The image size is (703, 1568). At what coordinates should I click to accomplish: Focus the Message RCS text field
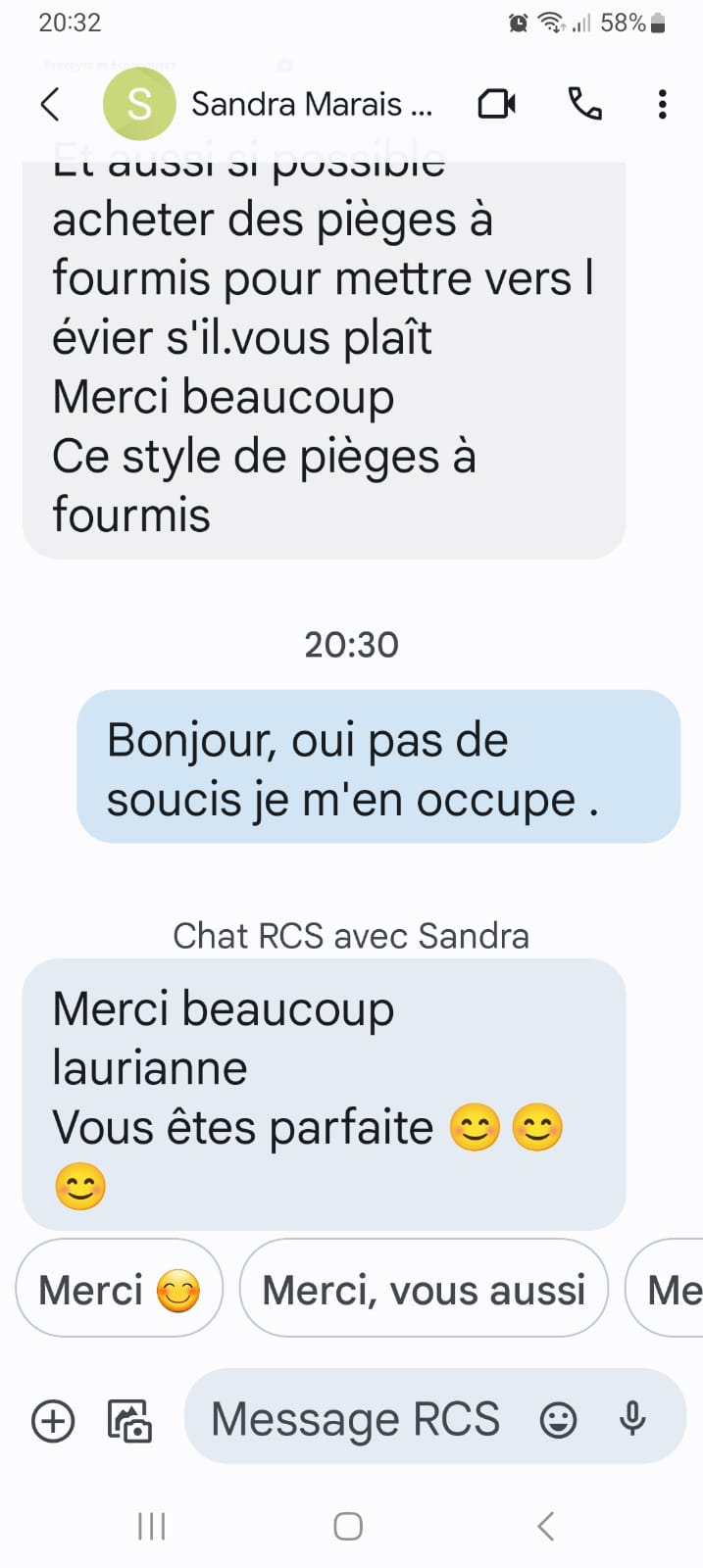pos(355,1419)
